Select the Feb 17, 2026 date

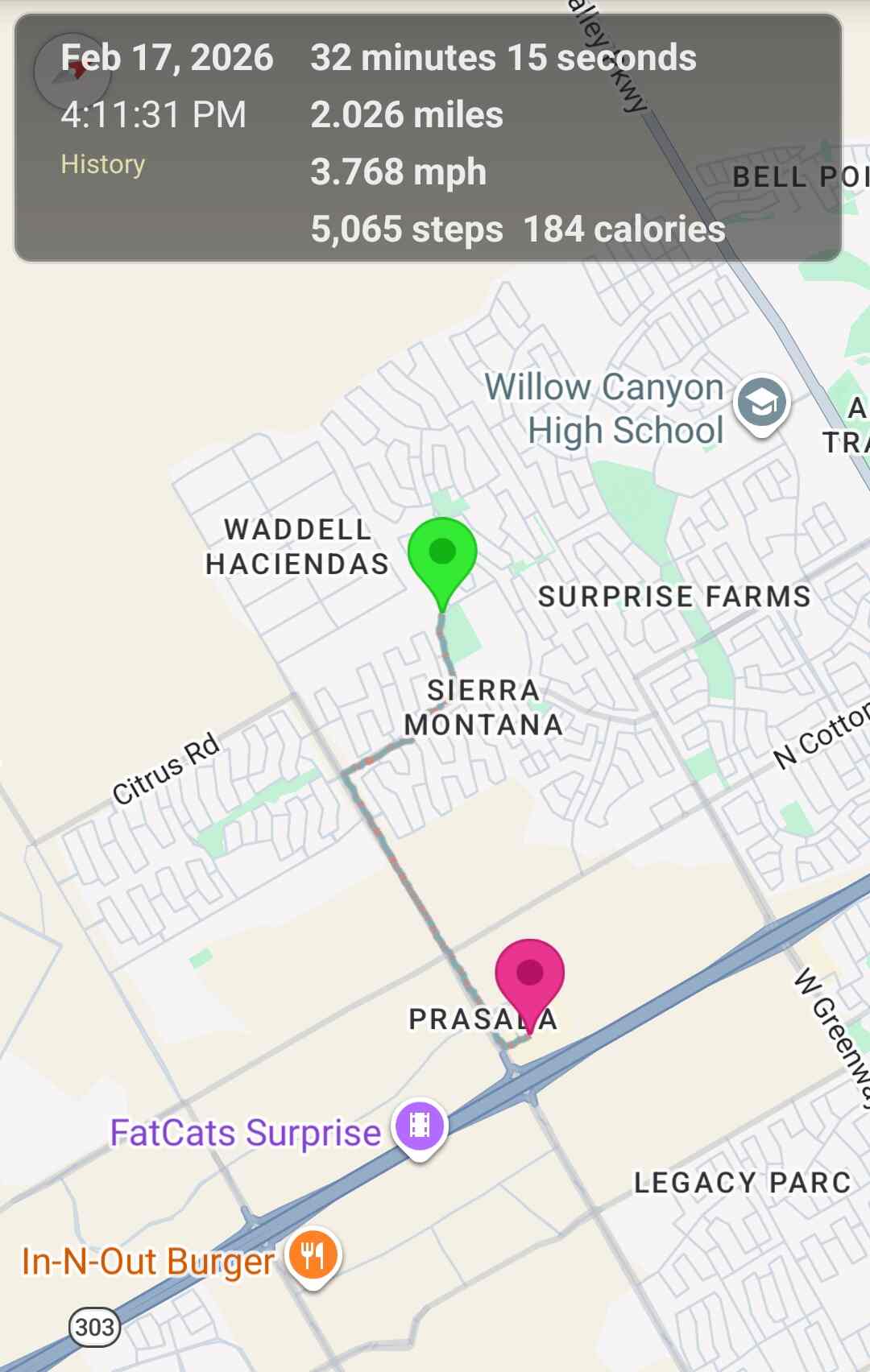tap(168, 58)
